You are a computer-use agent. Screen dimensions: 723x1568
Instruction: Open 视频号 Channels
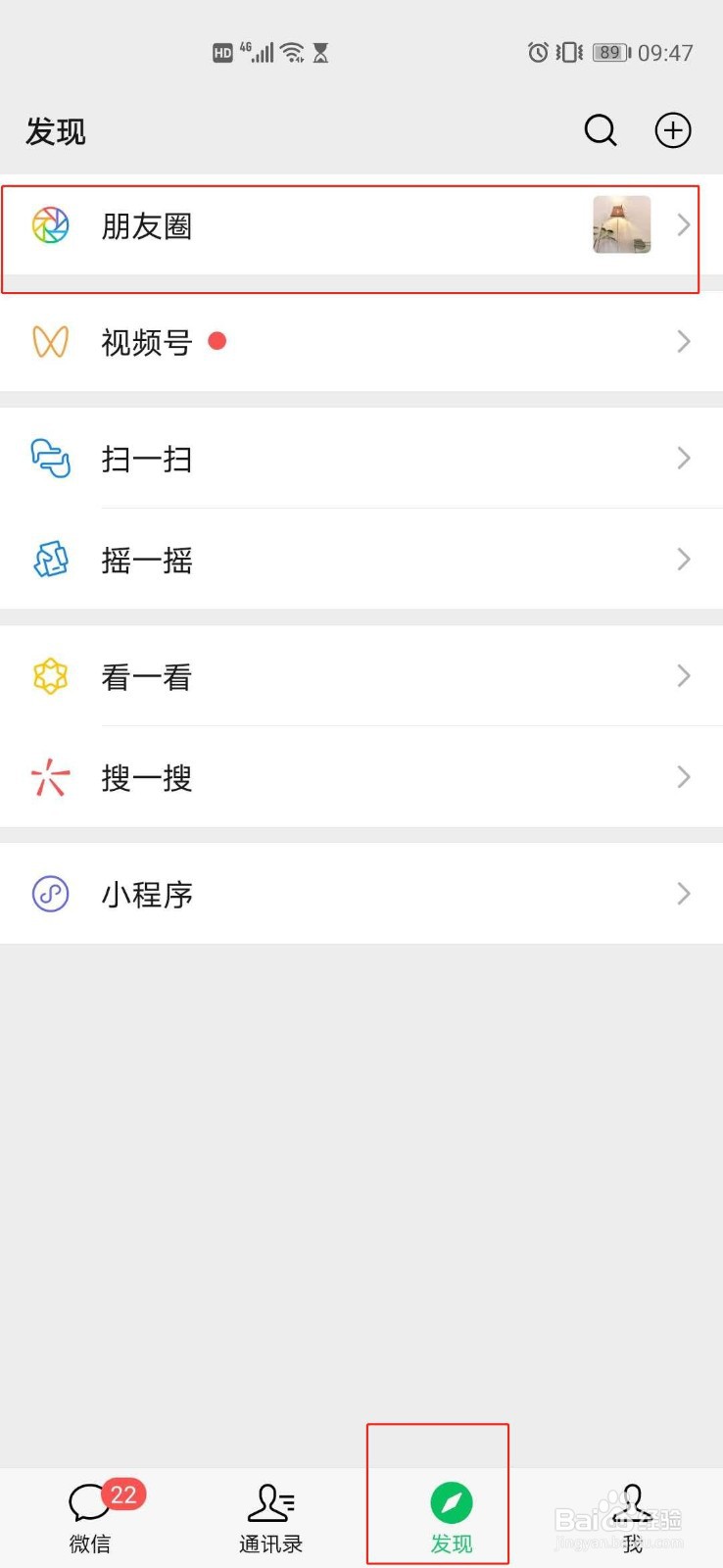coord(361,341)
